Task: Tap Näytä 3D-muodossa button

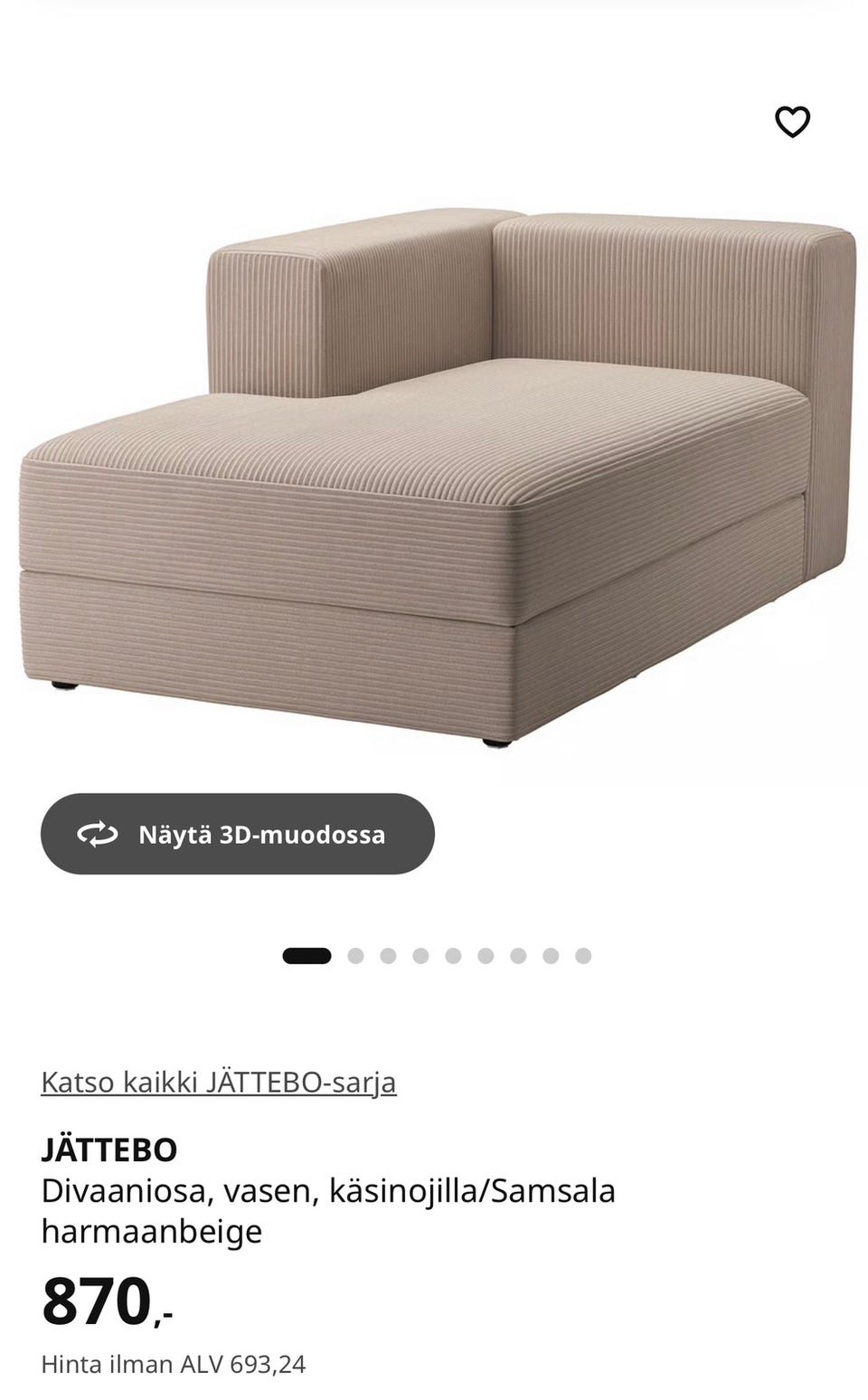Action: (238, 834)
